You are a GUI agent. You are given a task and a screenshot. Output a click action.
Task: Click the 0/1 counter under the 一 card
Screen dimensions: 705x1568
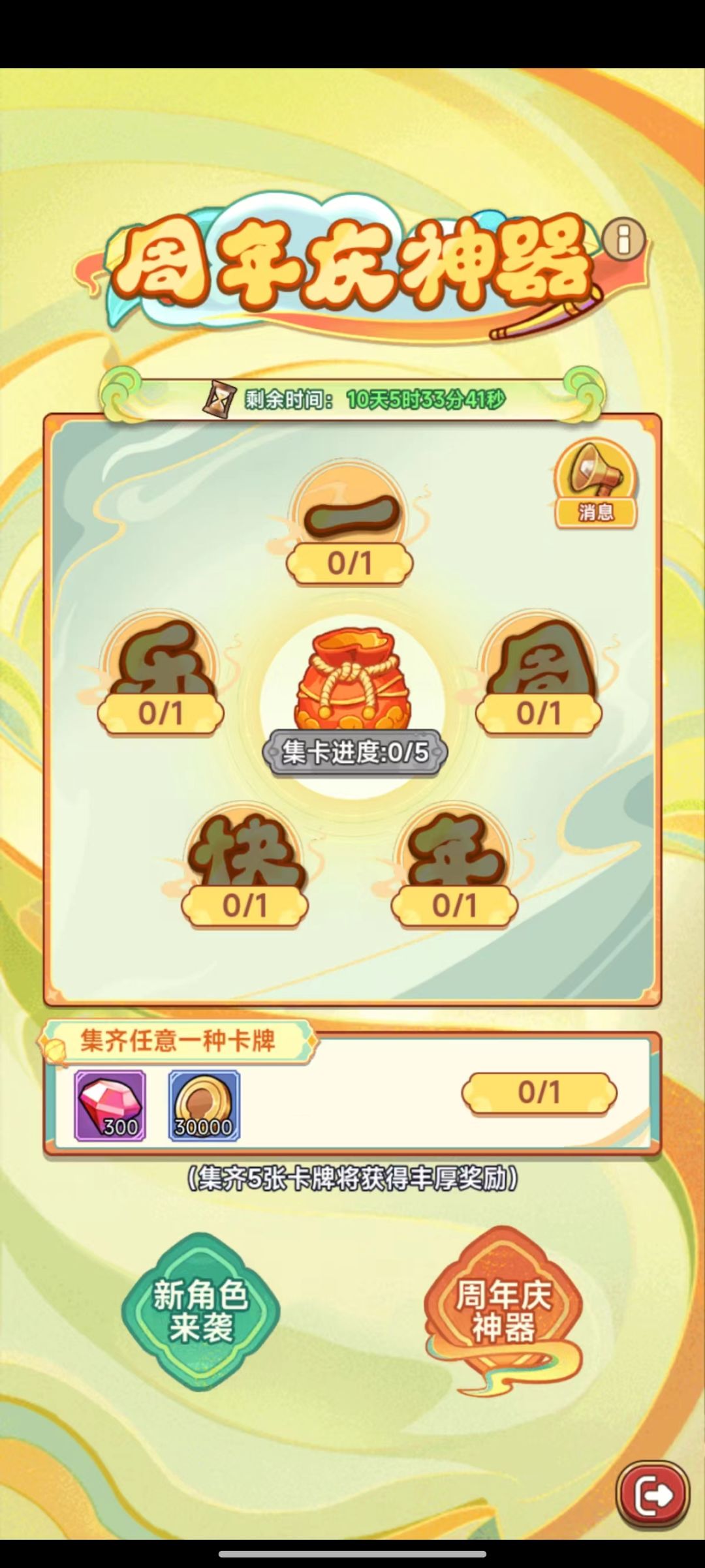point(349,563)
